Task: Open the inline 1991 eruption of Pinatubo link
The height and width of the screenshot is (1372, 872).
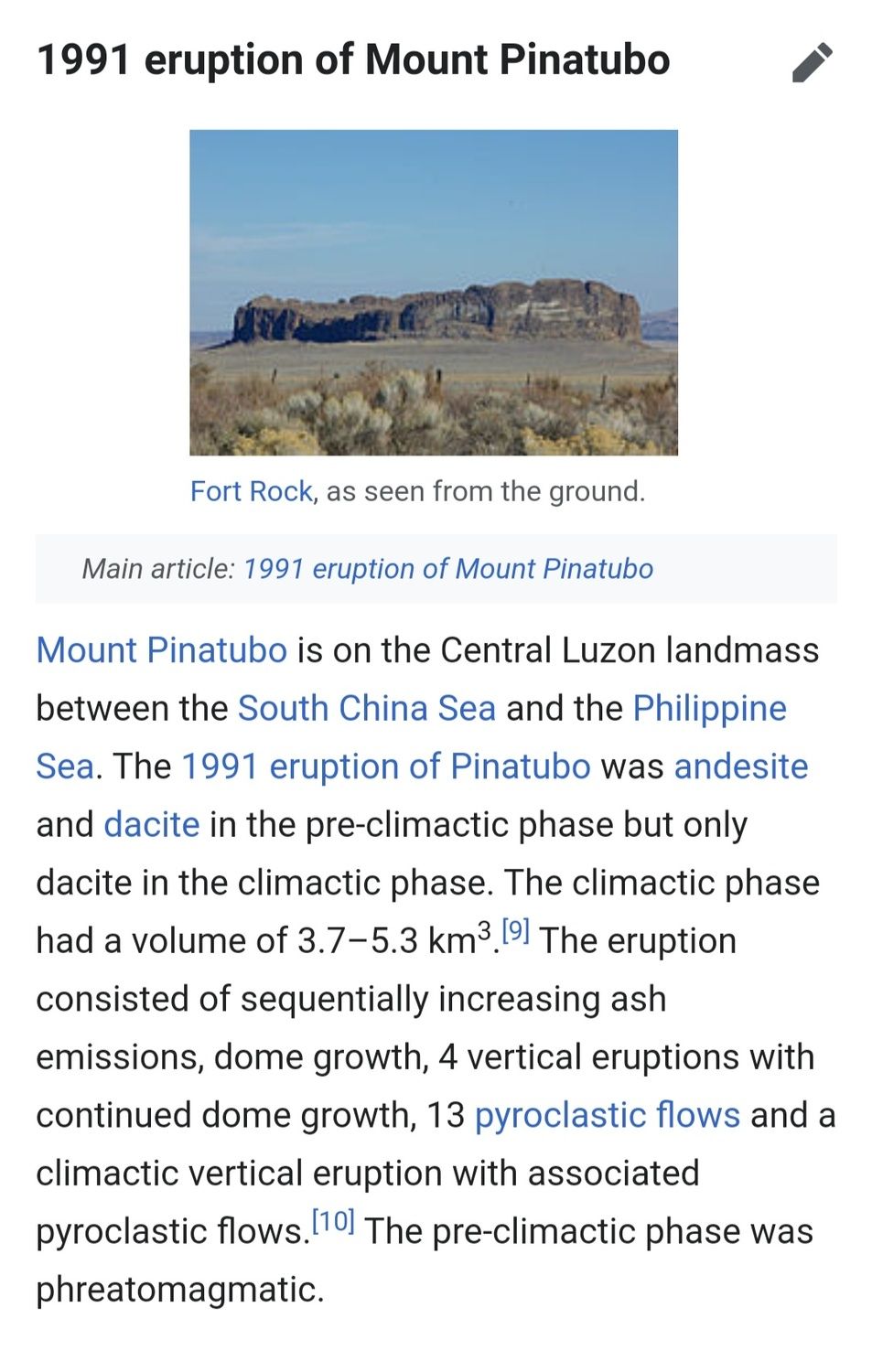Action: pyautogui.click(x=385, y=766)
